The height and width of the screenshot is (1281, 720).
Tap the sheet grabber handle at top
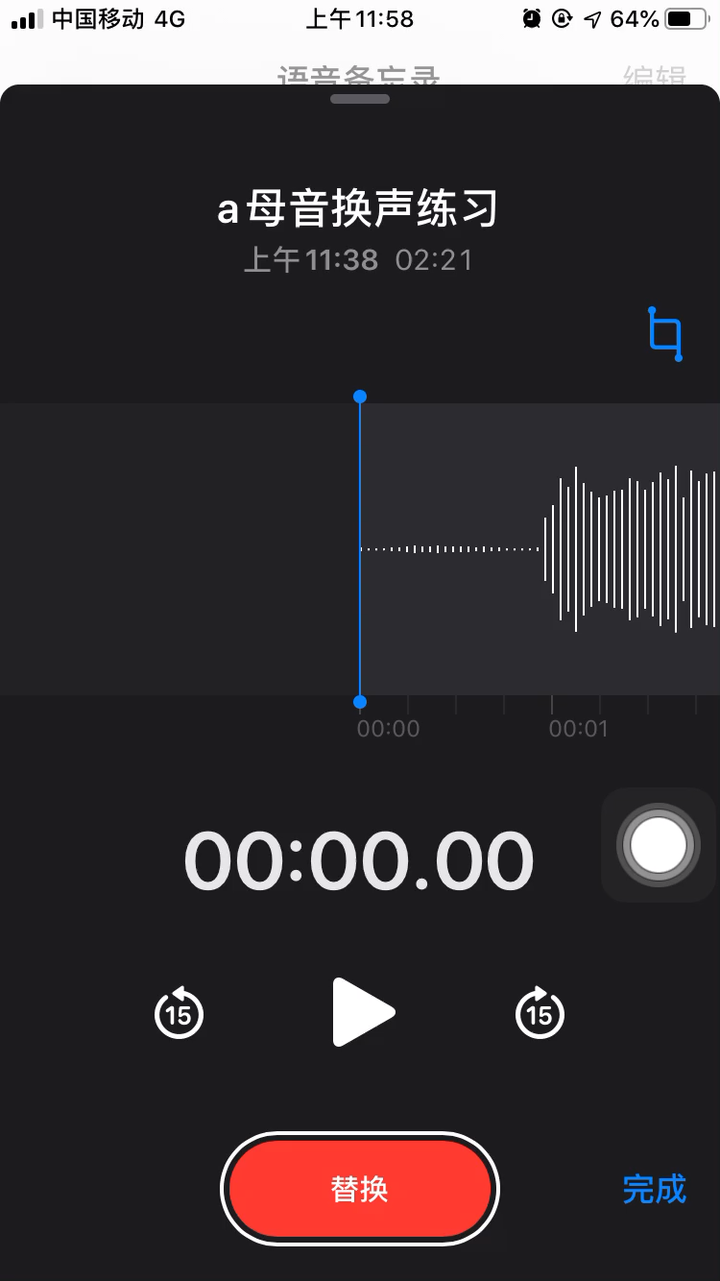[360, 99]
